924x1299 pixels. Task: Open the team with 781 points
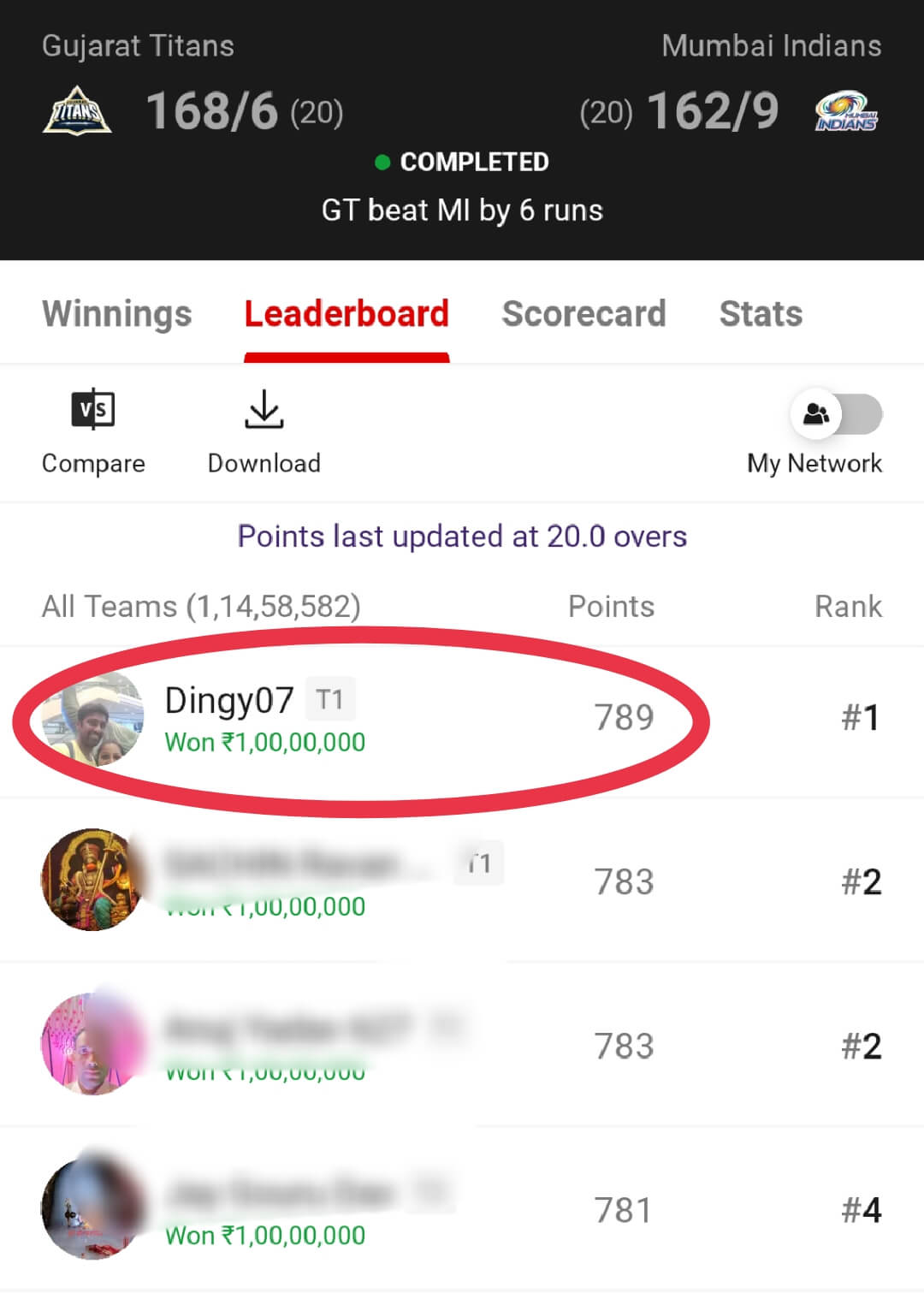point(462,1210)
